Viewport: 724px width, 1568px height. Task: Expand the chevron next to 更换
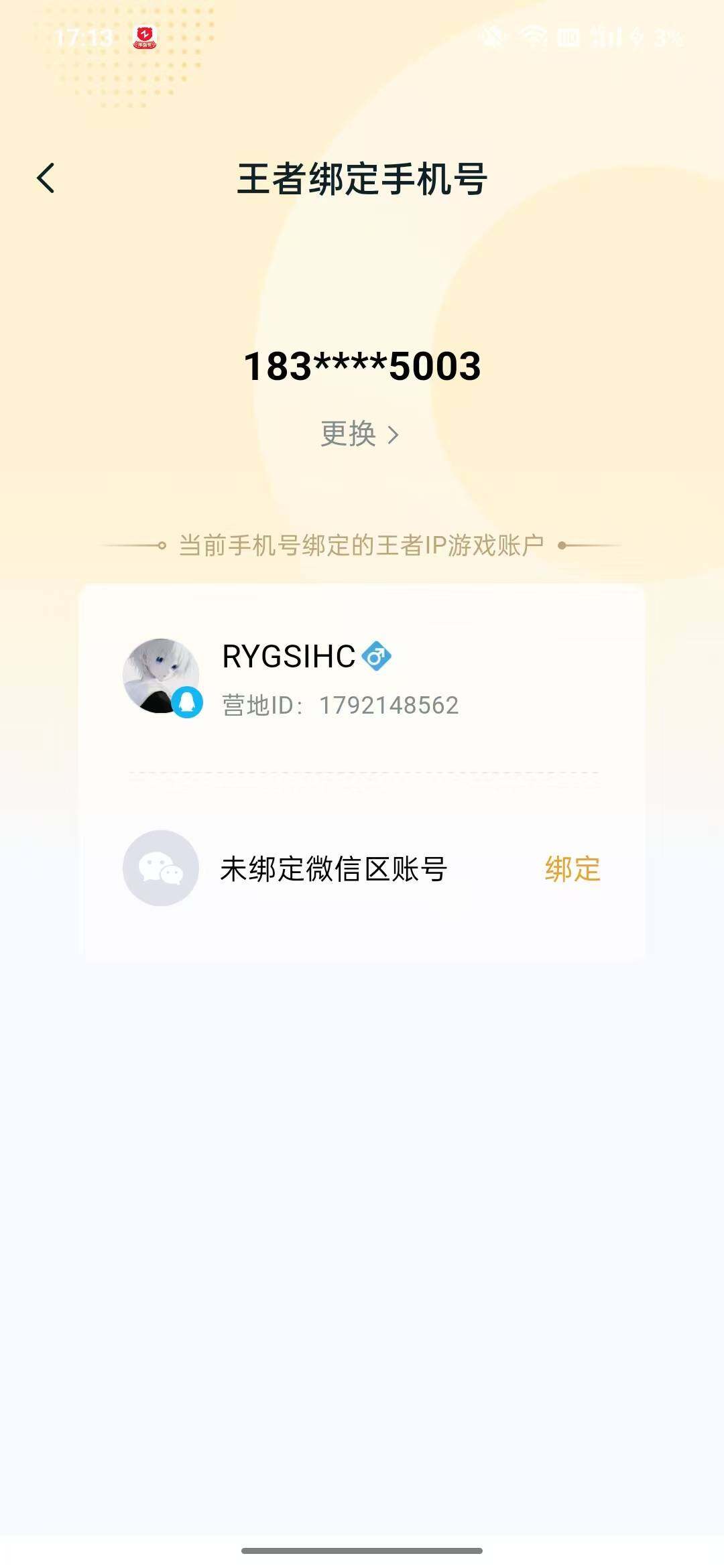click(x=393, y=436)
